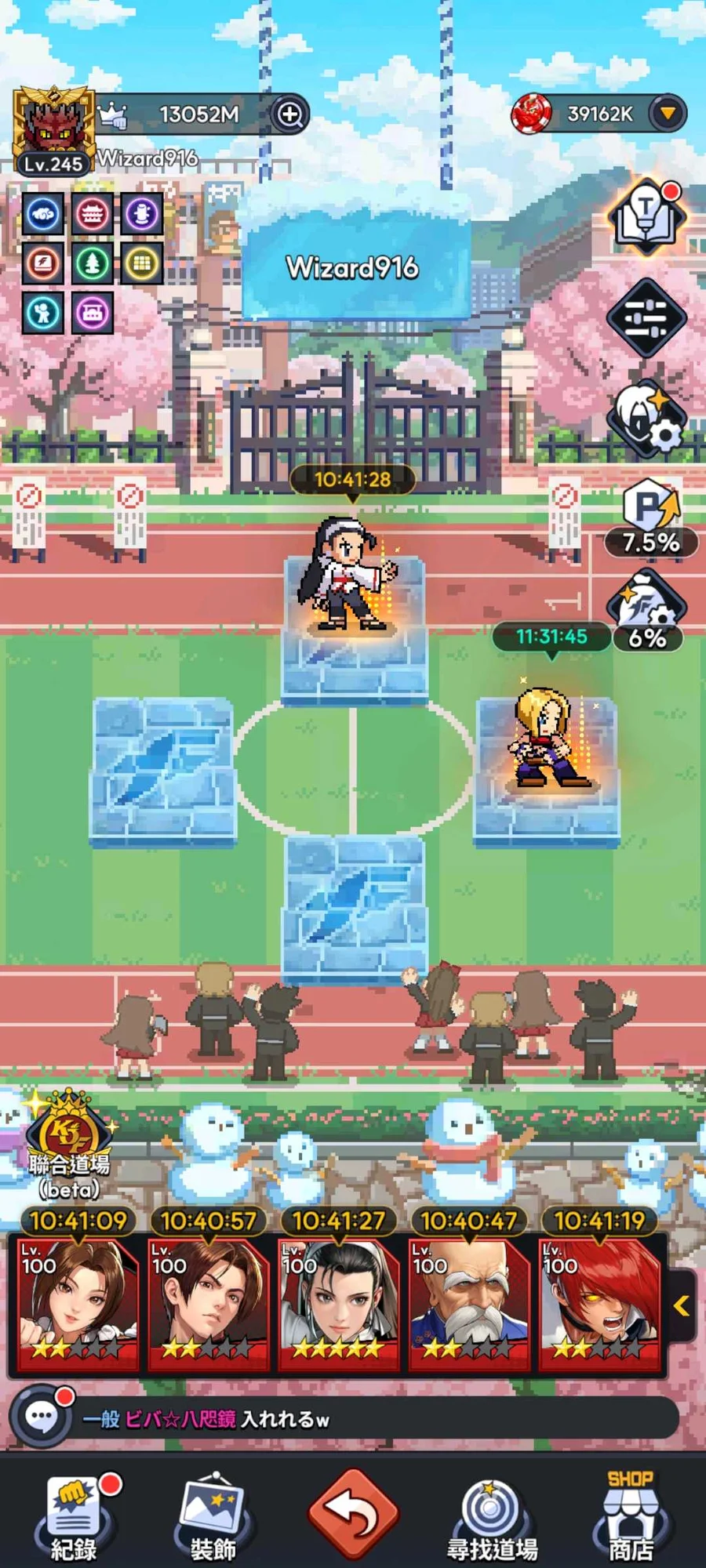Image resolution: width=706 pixels, height=1568 pixels.
Task: Tap the red return arrow button
Action: point(353,1515)
